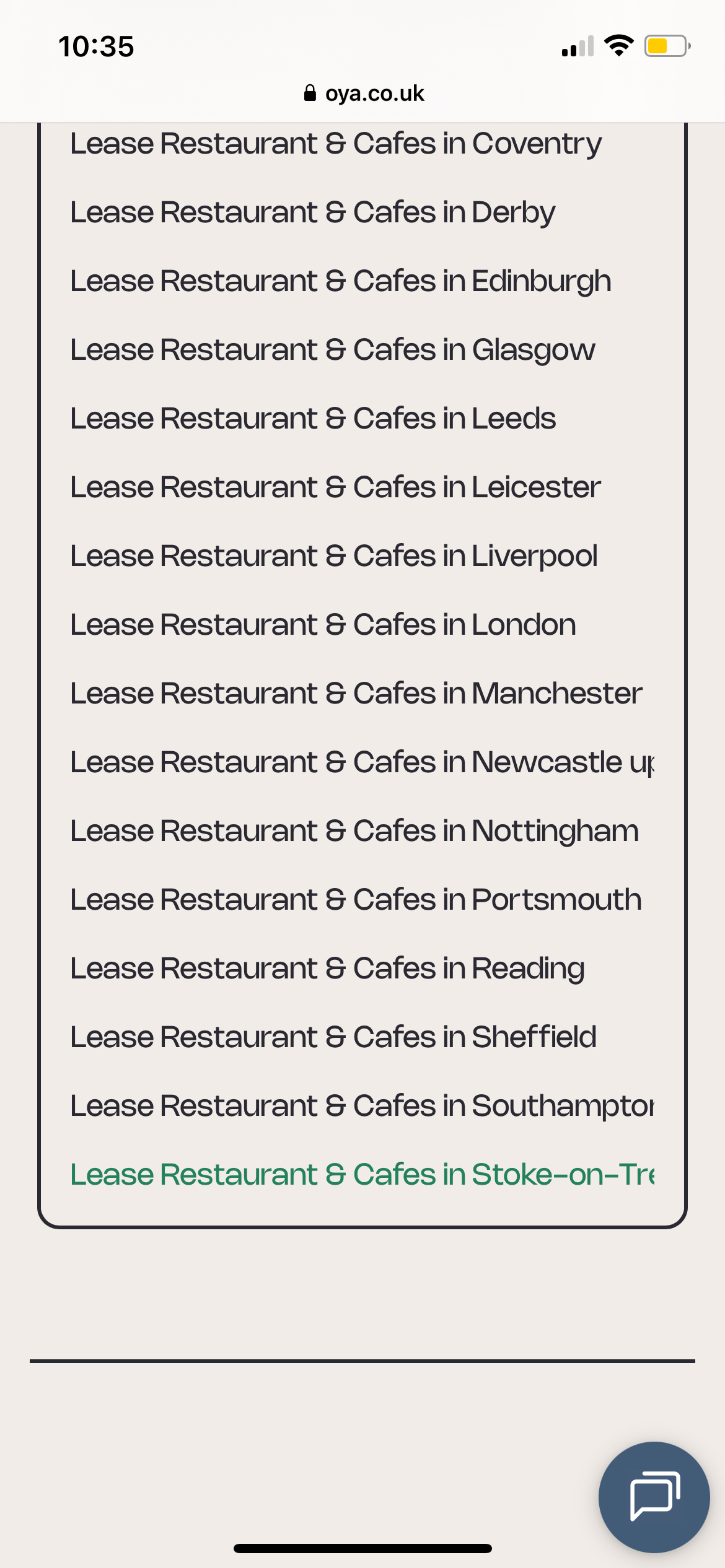View Lease Restaurant & Cafes in Southampton
725x1568 pixels.
362,1106
